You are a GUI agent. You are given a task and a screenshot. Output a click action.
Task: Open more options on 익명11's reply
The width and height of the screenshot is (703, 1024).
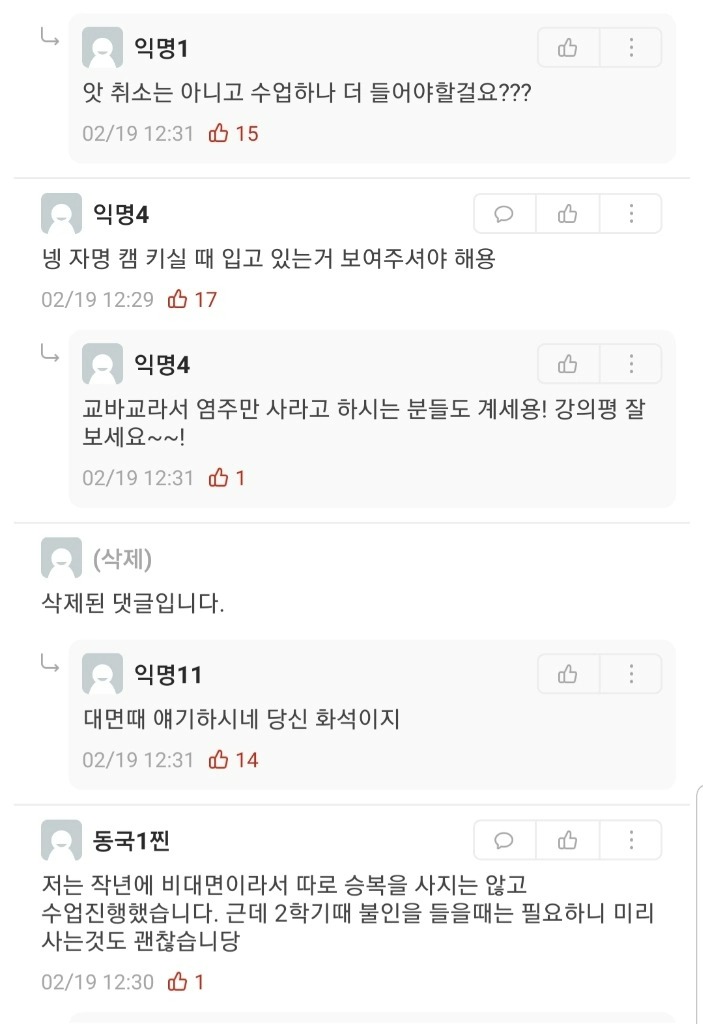coord(631,674)
